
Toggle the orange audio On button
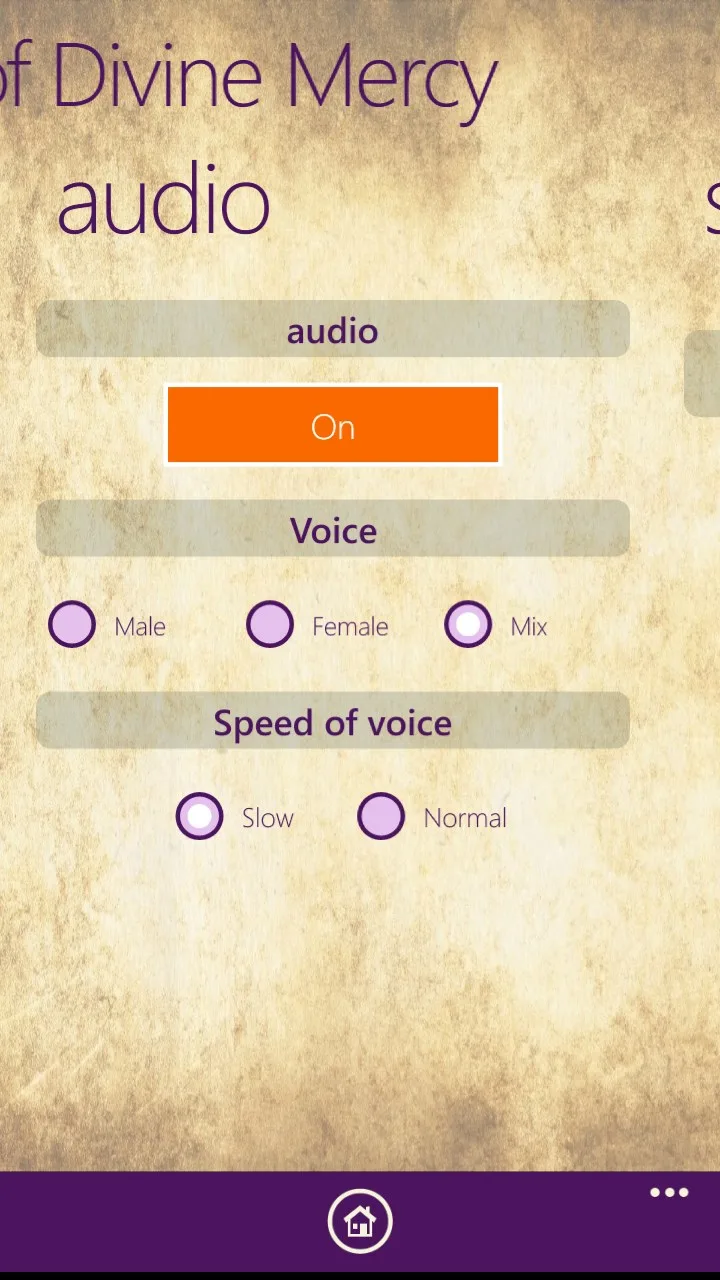point(332,425)
